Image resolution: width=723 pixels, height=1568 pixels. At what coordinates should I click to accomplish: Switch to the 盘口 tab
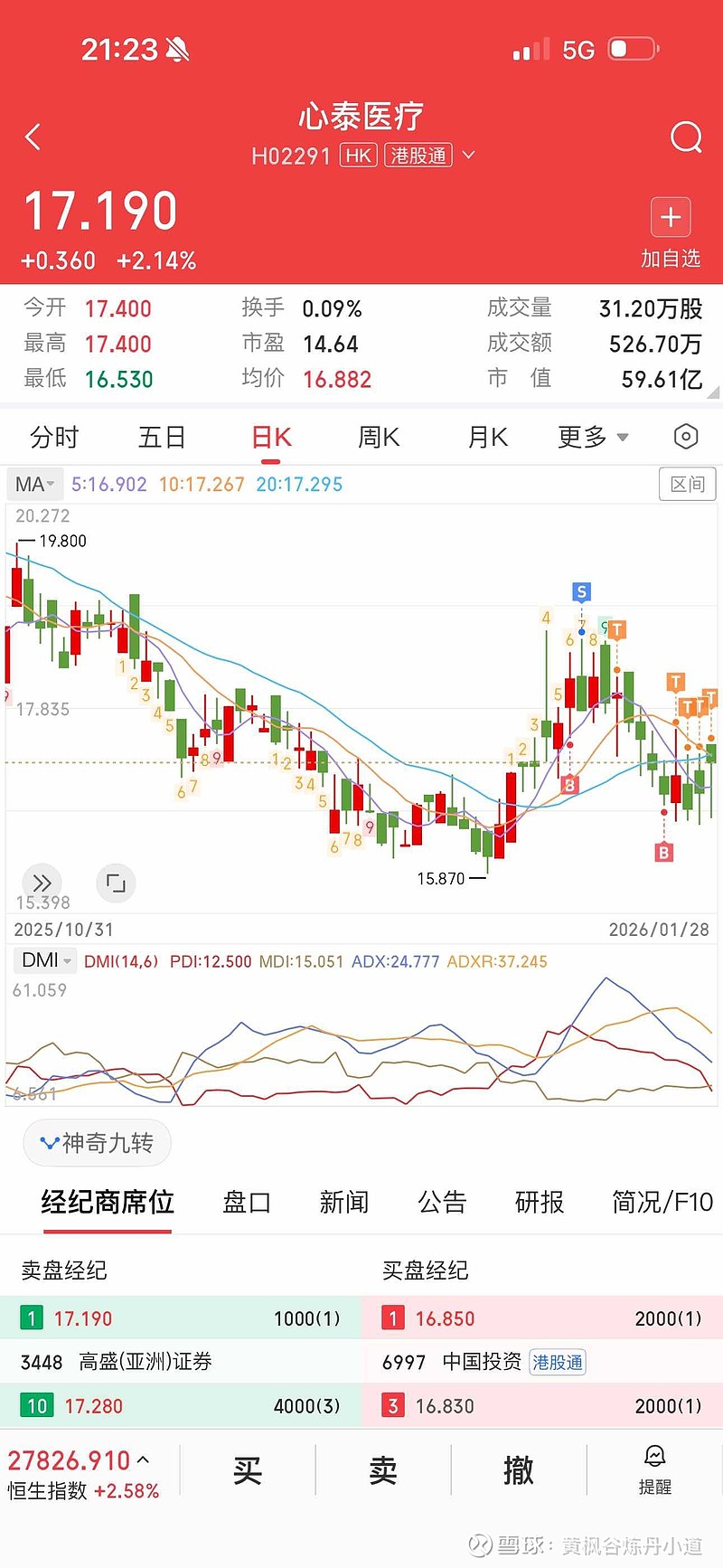coord(247,1202)
